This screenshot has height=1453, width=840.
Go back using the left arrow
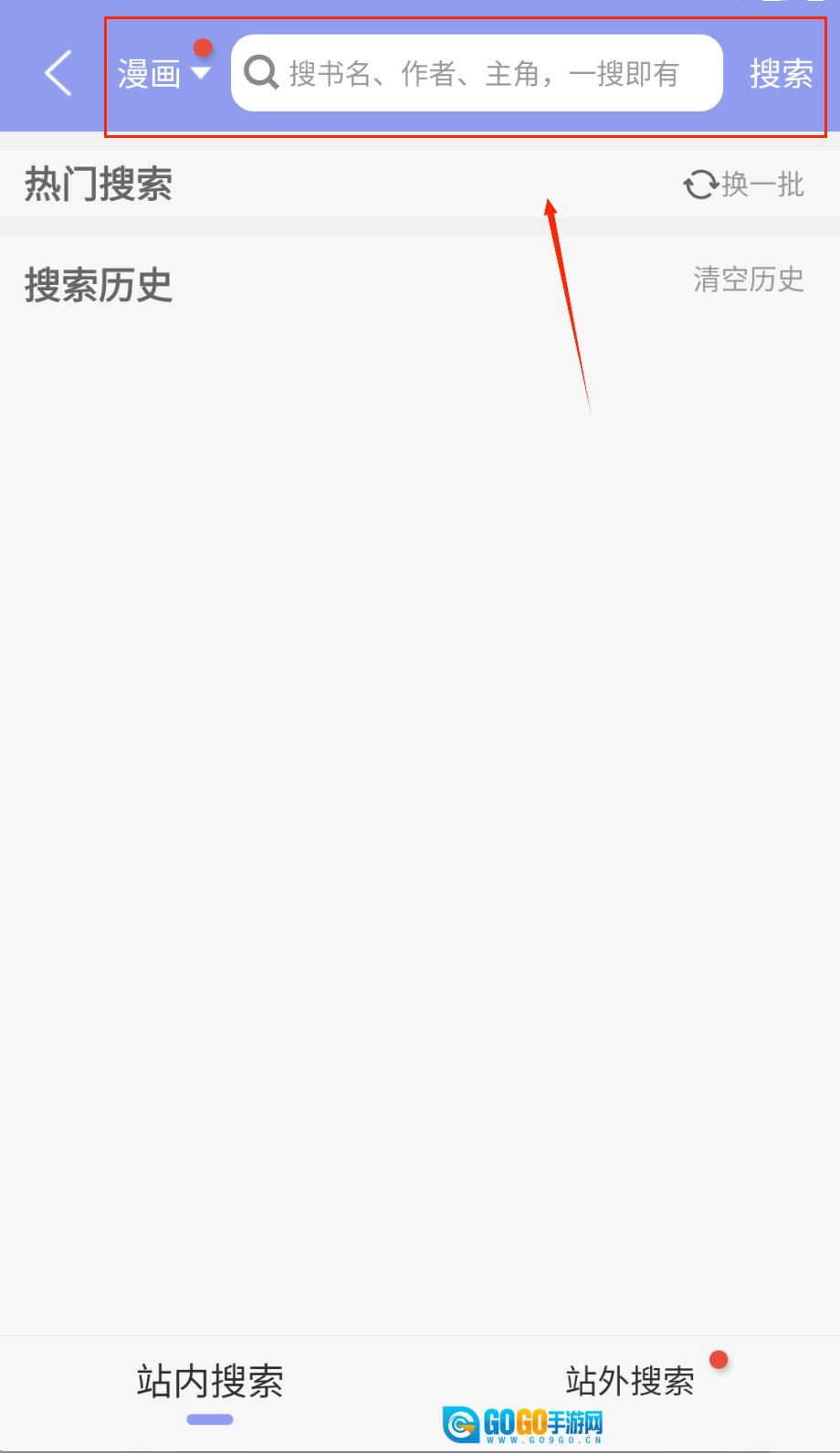(x=58, y=73)
